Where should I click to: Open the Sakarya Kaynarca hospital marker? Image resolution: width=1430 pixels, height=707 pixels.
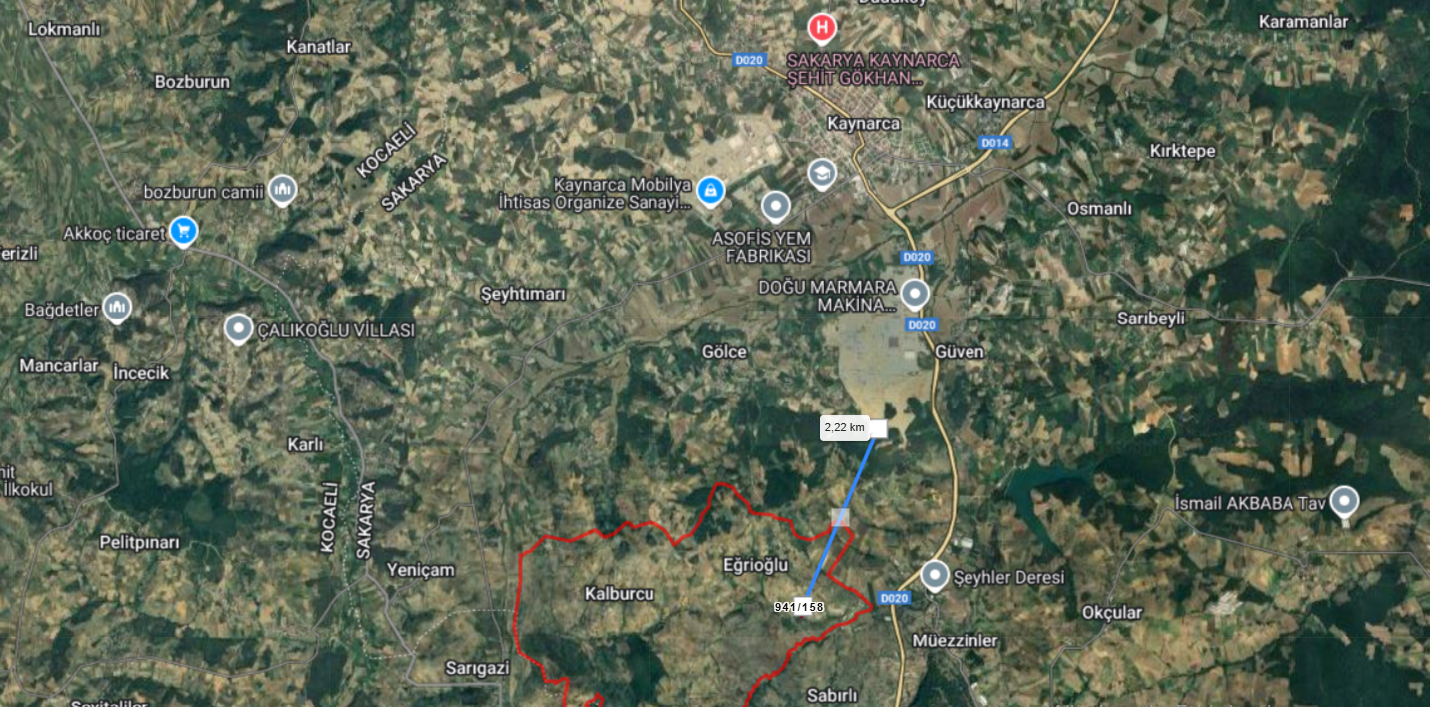[x=822, y=27]
